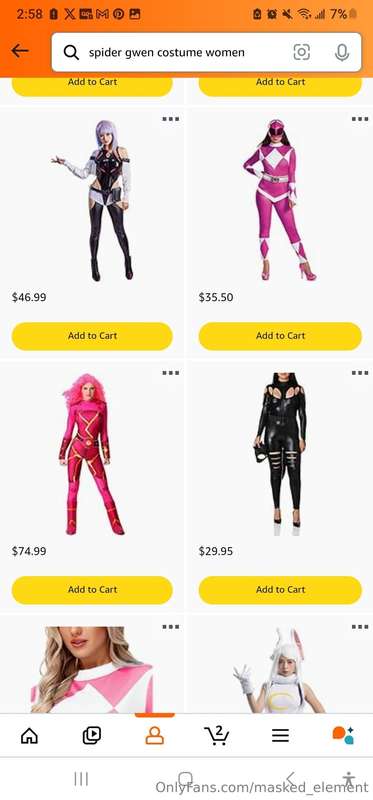Open the hamburger menu tab

[x=280, y=735]
